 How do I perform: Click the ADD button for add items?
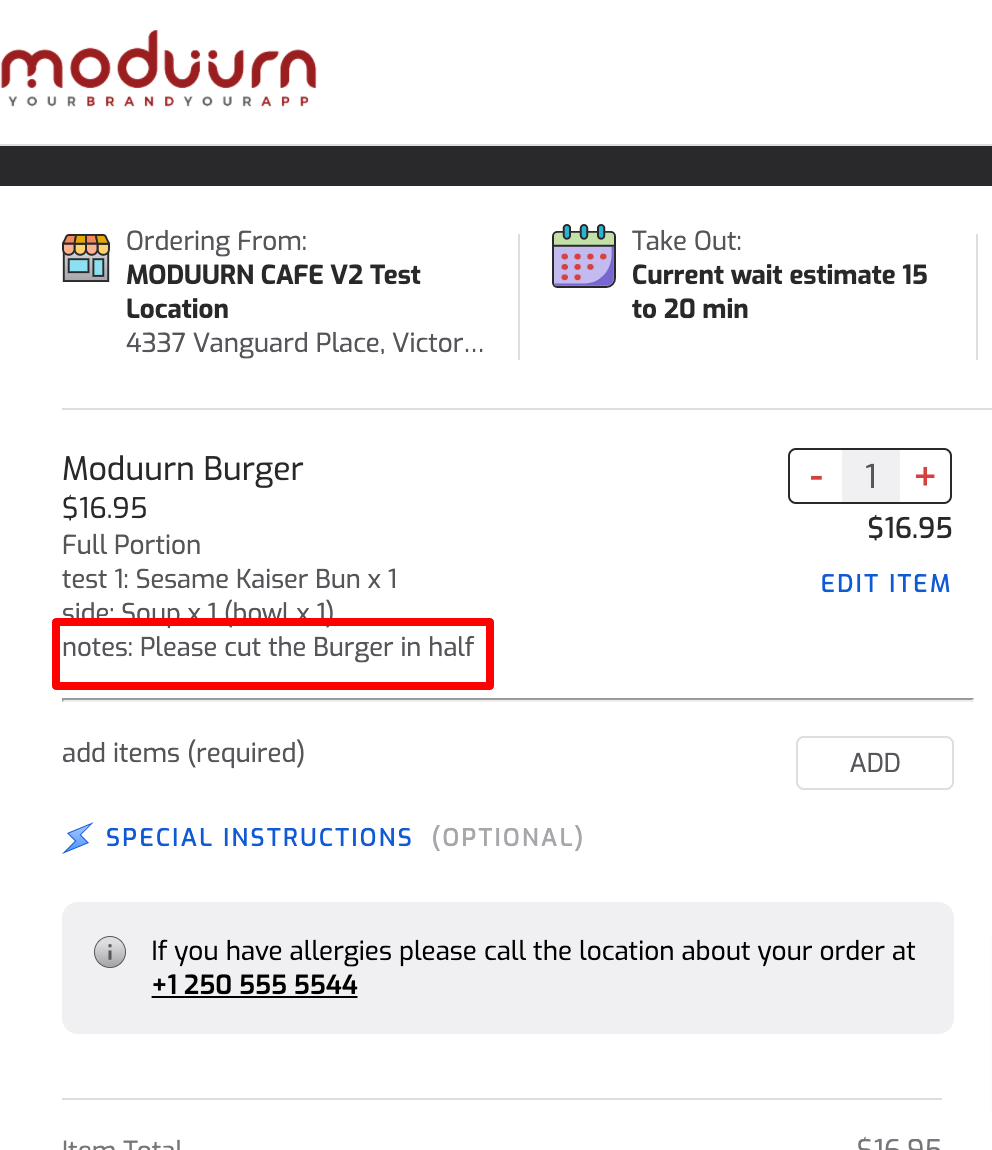[874, 762]
